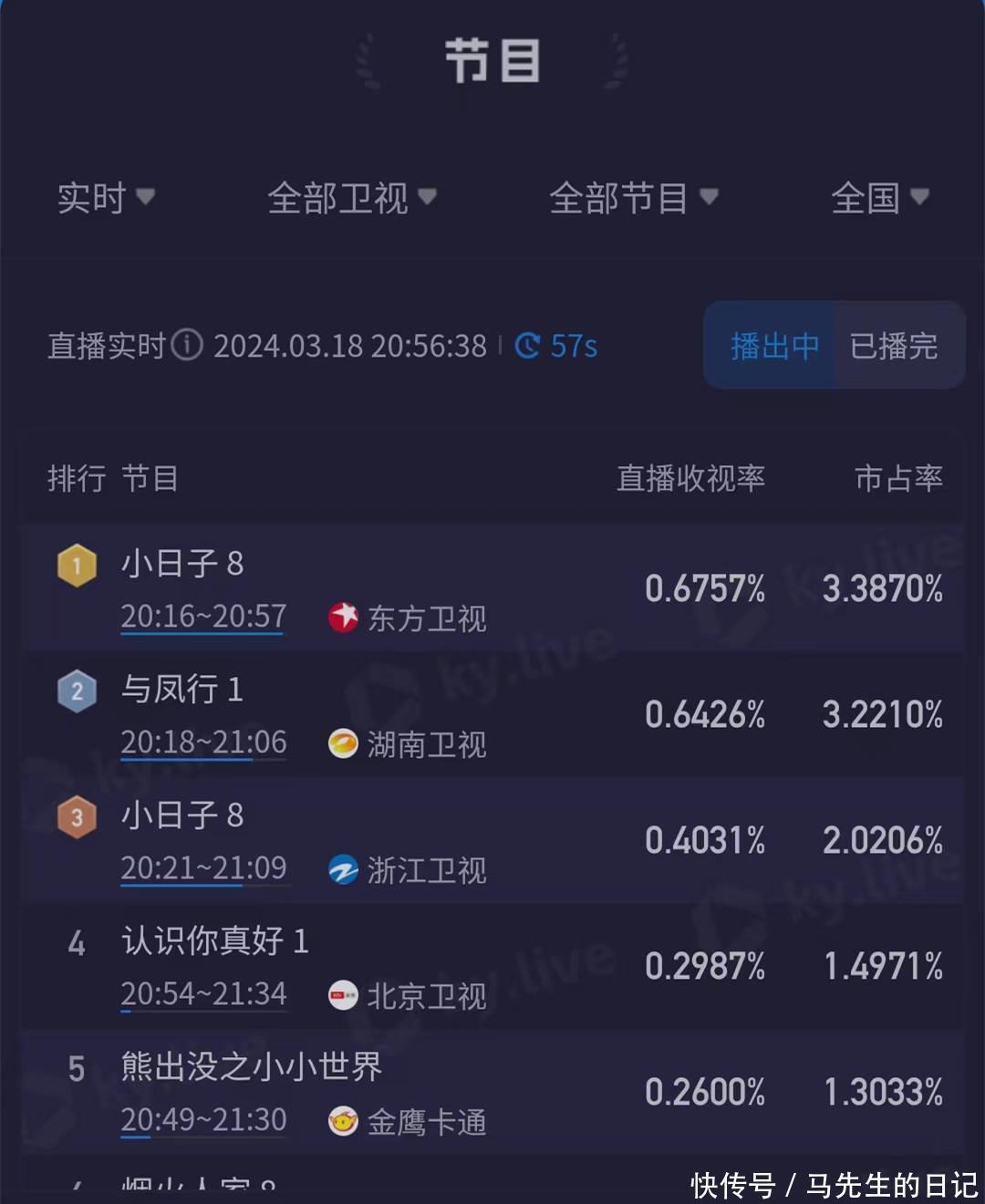Tap the refresh countdown icon
985x1204 pixels.
[528, 346]
